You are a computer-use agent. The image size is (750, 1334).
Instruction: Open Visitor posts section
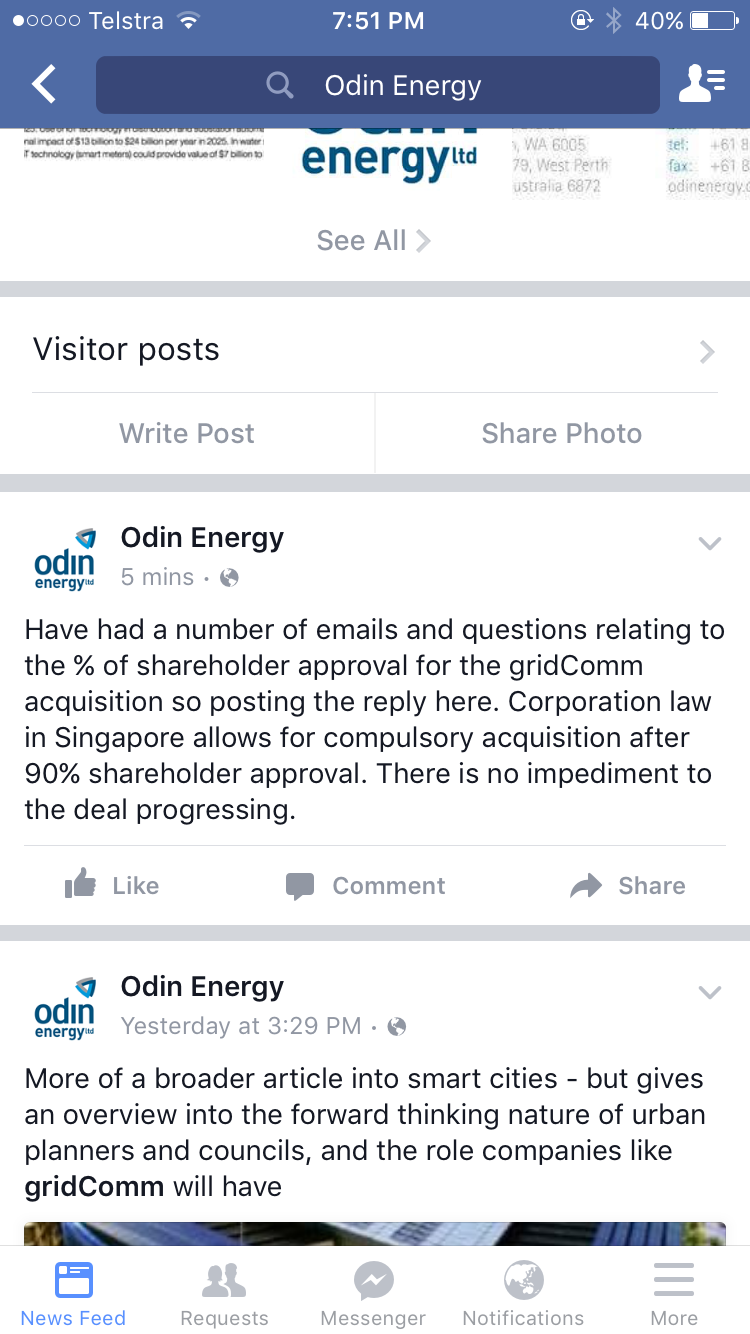pyautogui.click(x=375, y=350)
